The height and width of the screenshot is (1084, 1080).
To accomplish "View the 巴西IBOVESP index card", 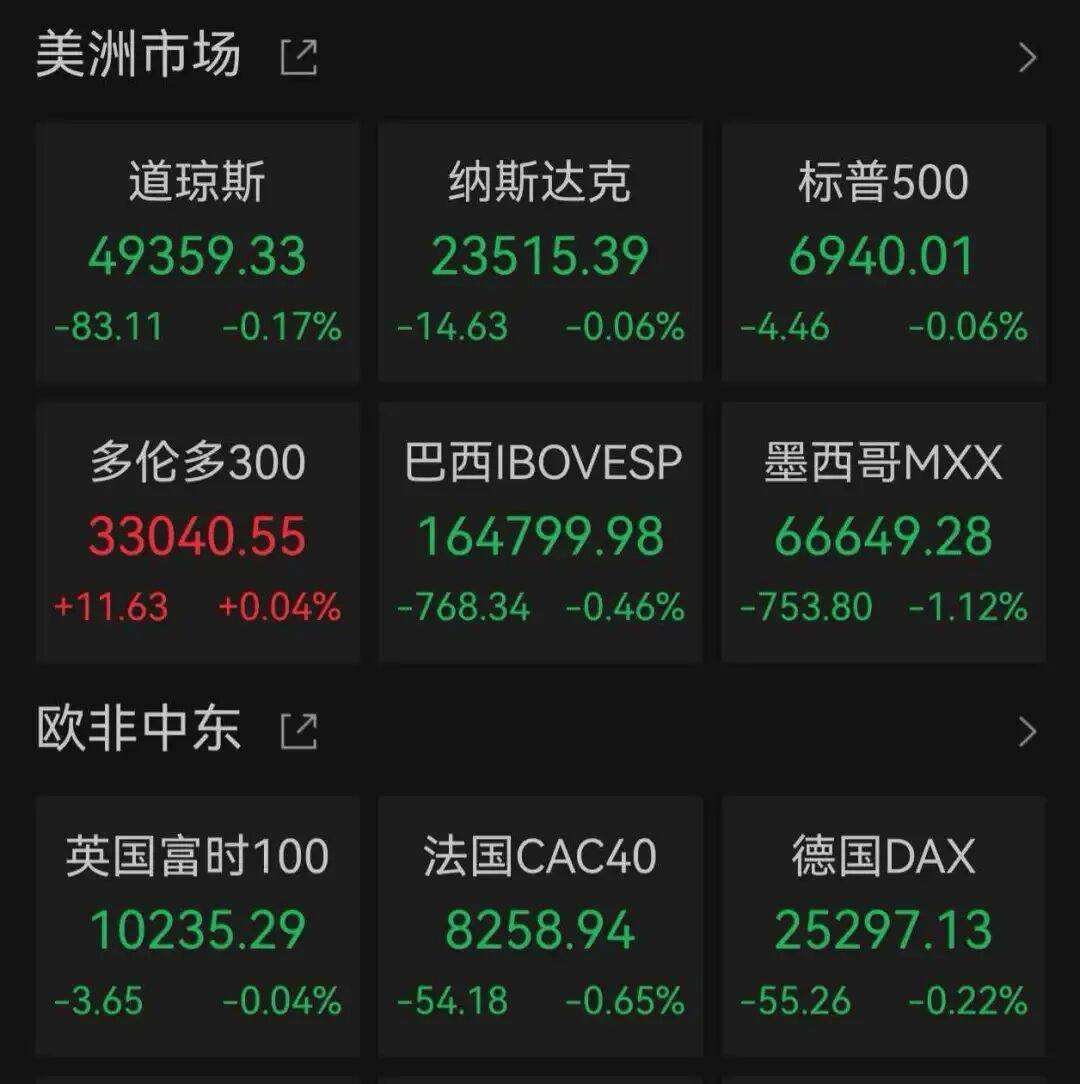I will coord(540,532).
